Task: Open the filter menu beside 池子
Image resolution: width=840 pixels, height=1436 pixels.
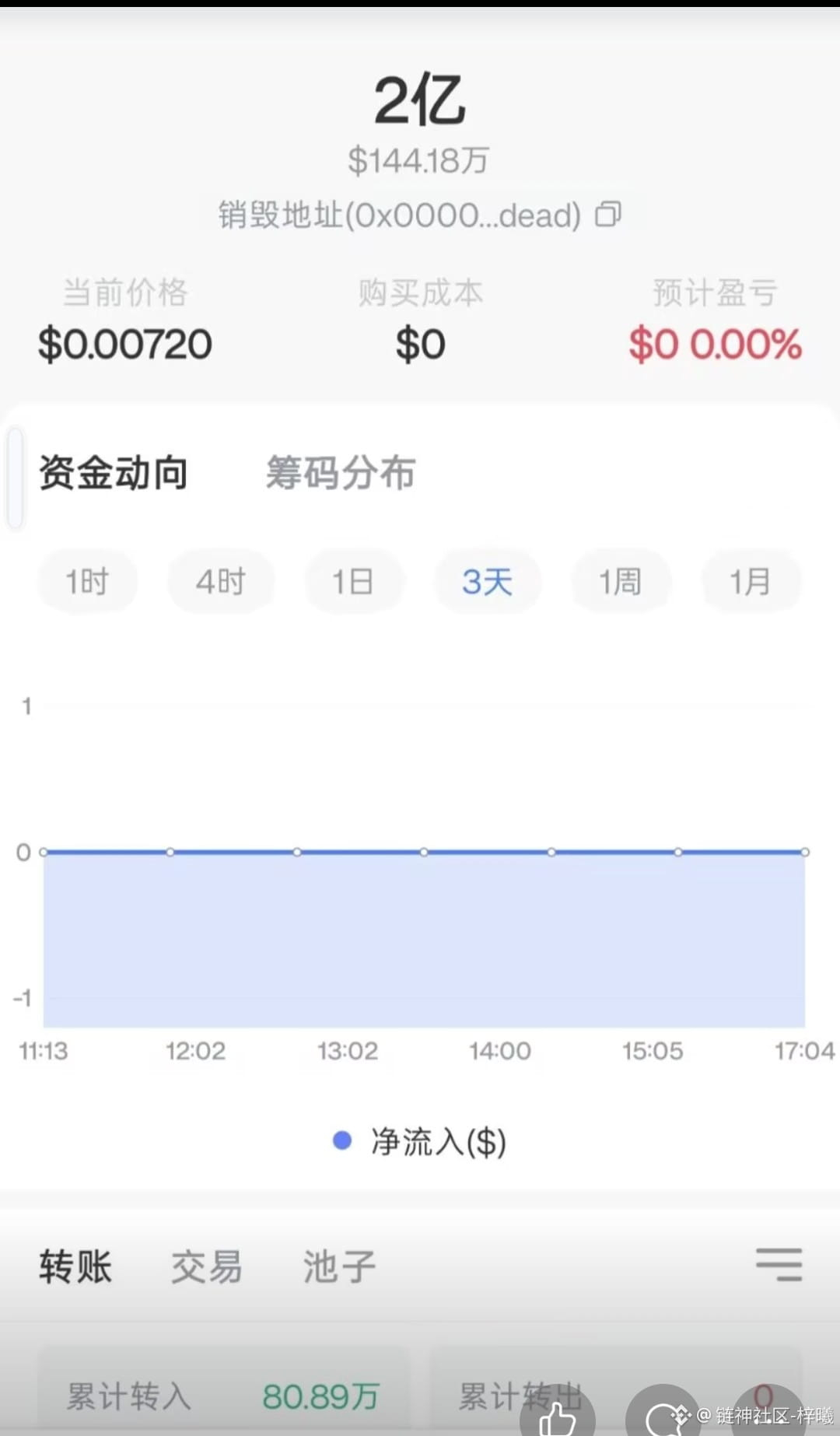Action: coord(779,1264)
